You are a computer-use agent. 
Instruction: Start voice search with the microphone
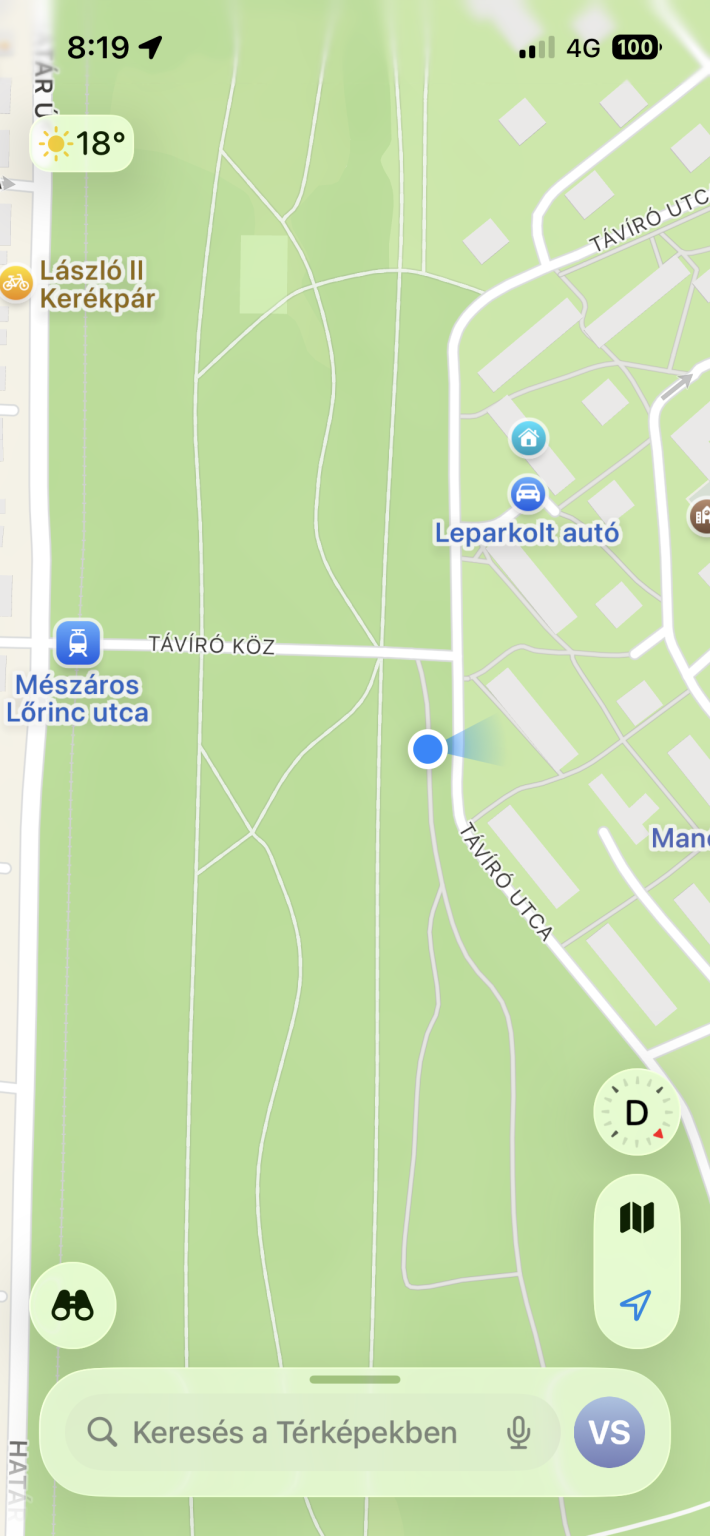pos(518,1433)
